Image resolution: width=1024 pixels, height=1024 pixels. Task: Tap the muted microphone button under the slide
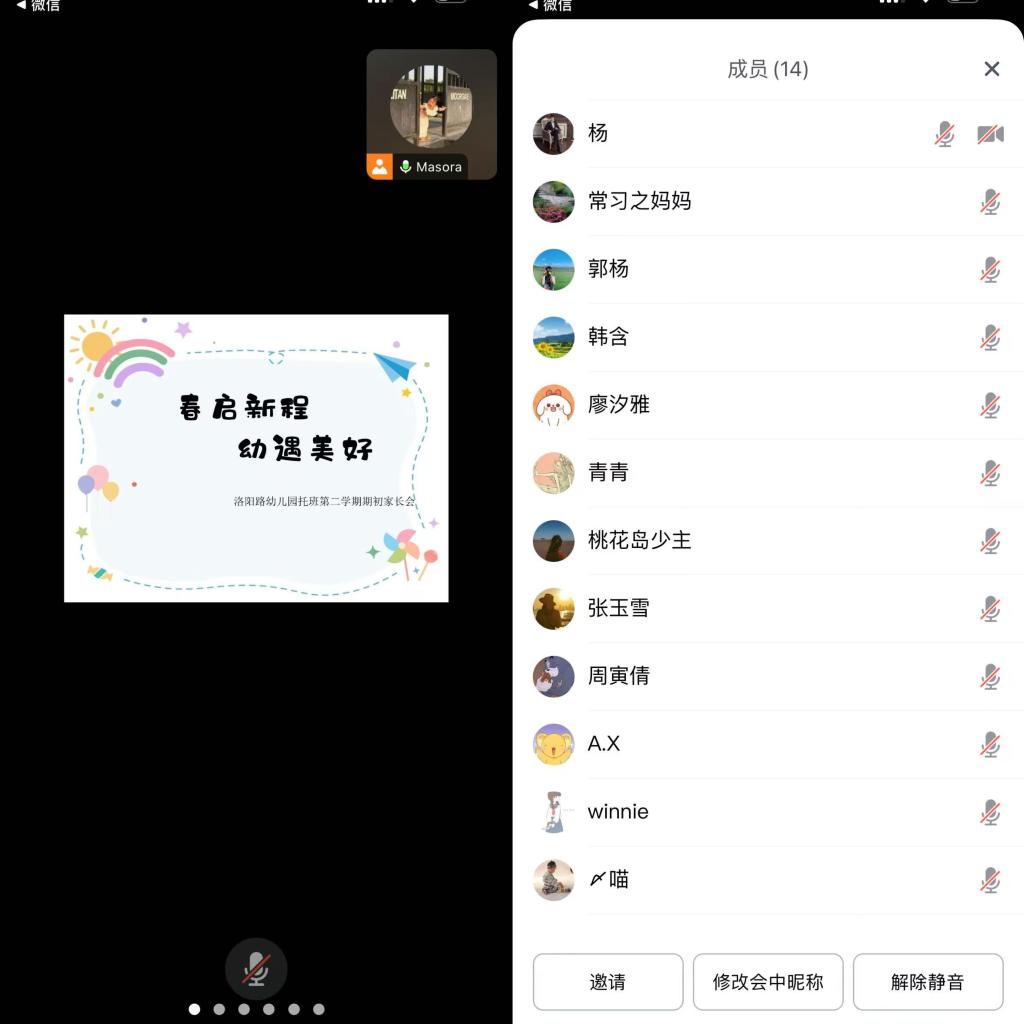256,968
